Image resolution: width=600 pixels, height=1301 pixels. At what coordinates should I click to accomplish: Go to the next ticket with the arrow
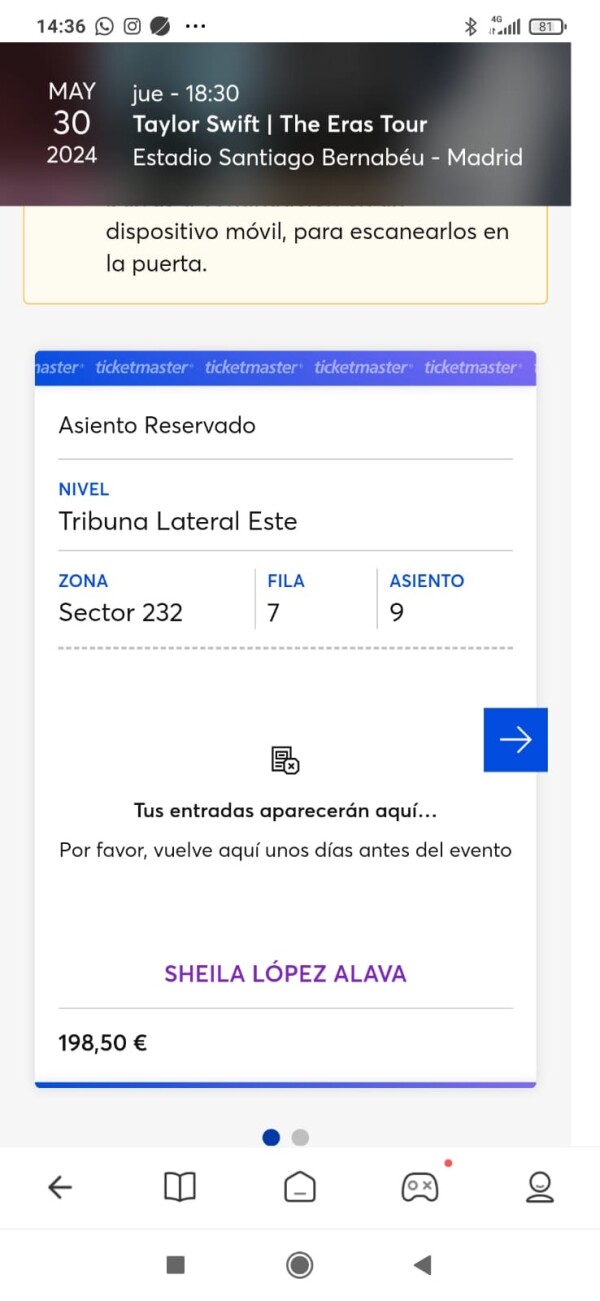[515, 740]
